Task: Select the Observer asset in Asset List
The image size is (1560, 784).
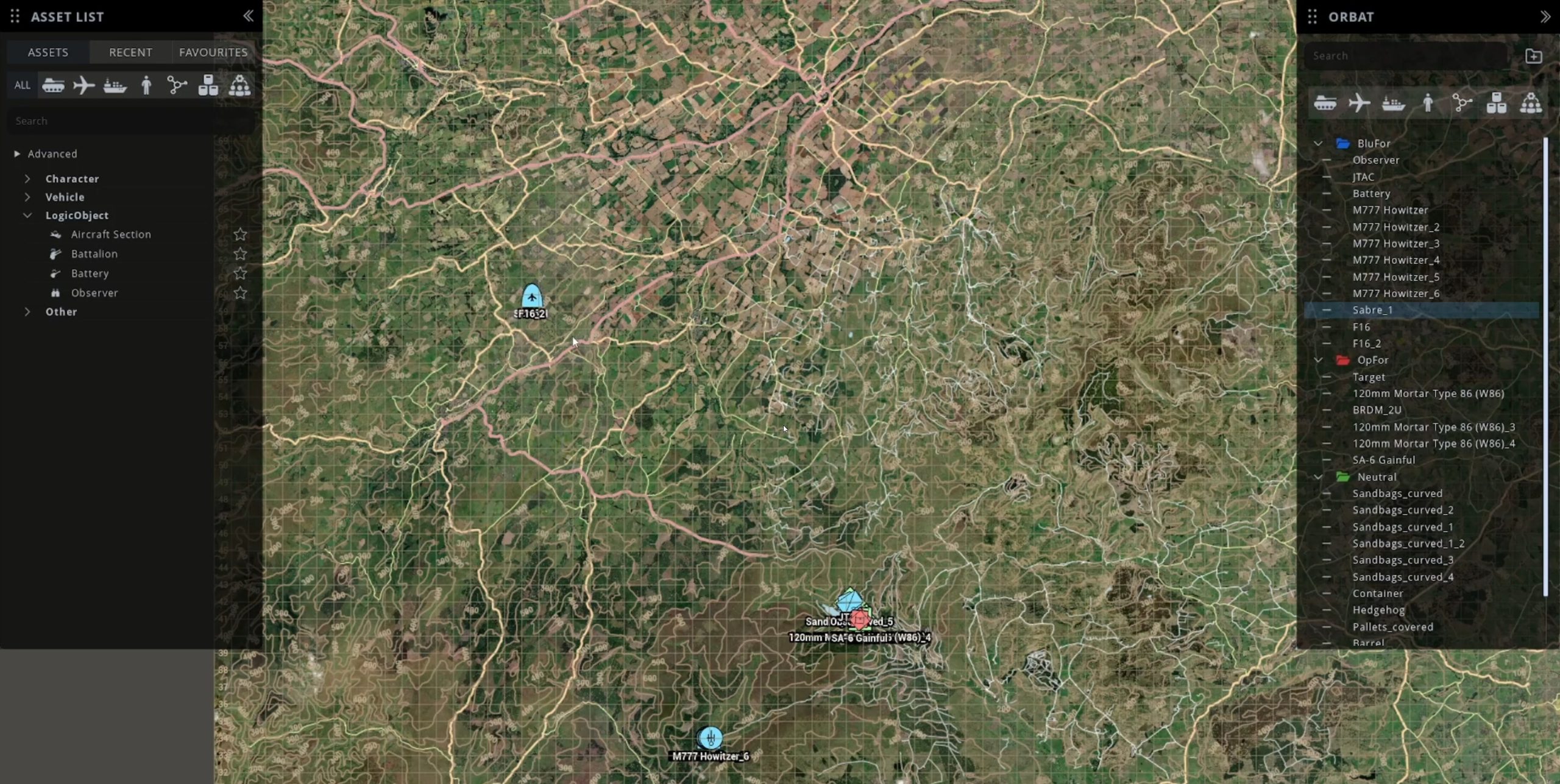Action: tap(94, 293)
